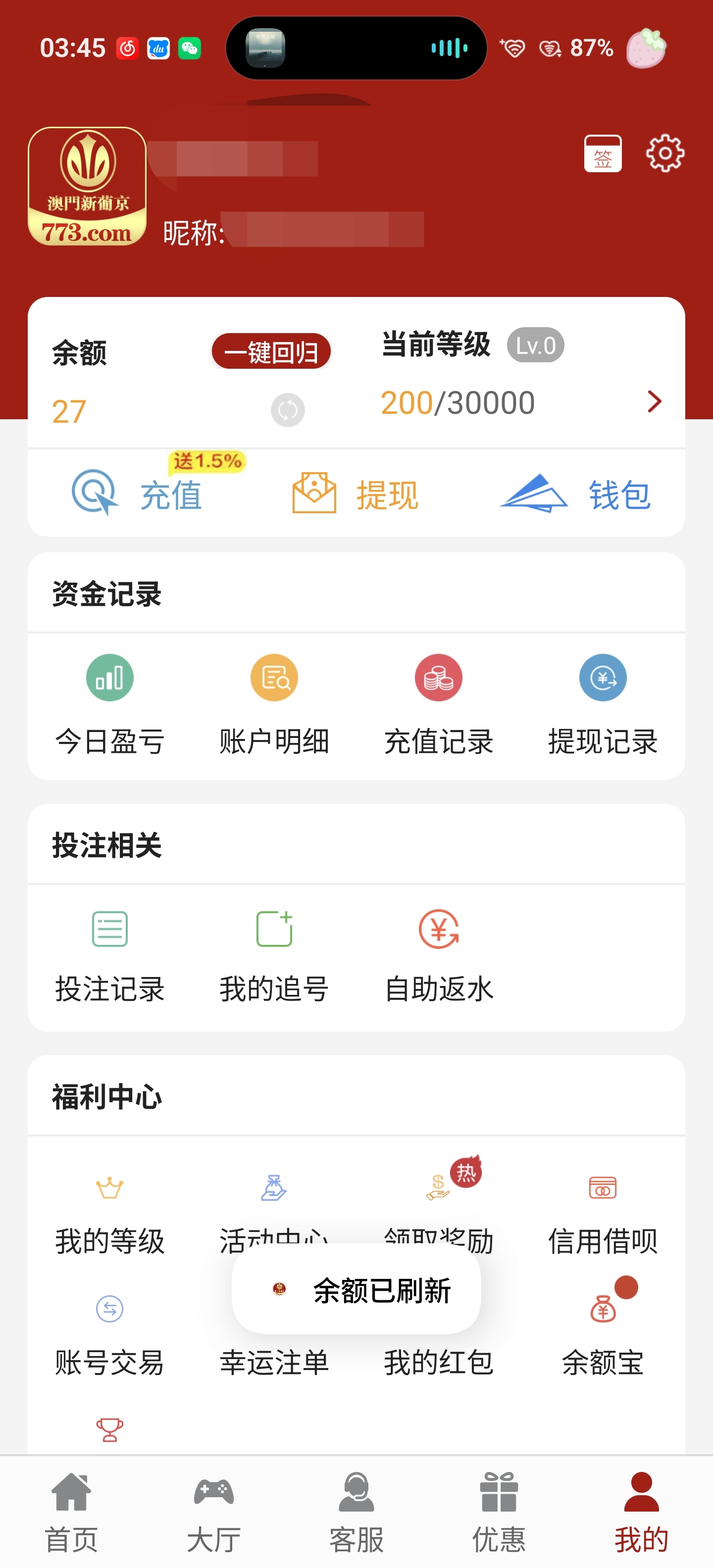The image size is (713, 1568).
Task: Open the 钱包 wallet
Action: (x=575, y=493)
